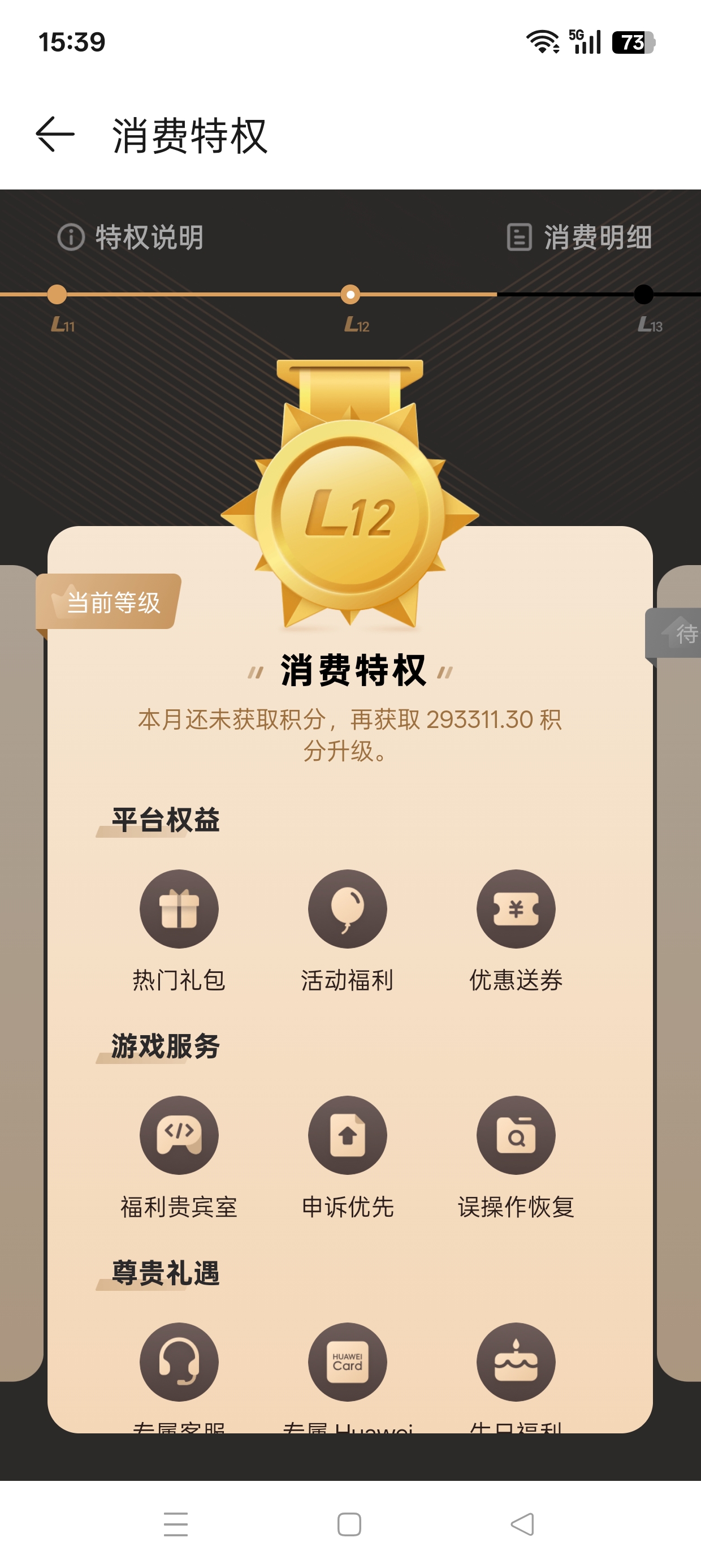Open the headset customer service privilege
The width and height of the screenshot is (701, 1568).
pyautogui.click(x=179, y=1362)
